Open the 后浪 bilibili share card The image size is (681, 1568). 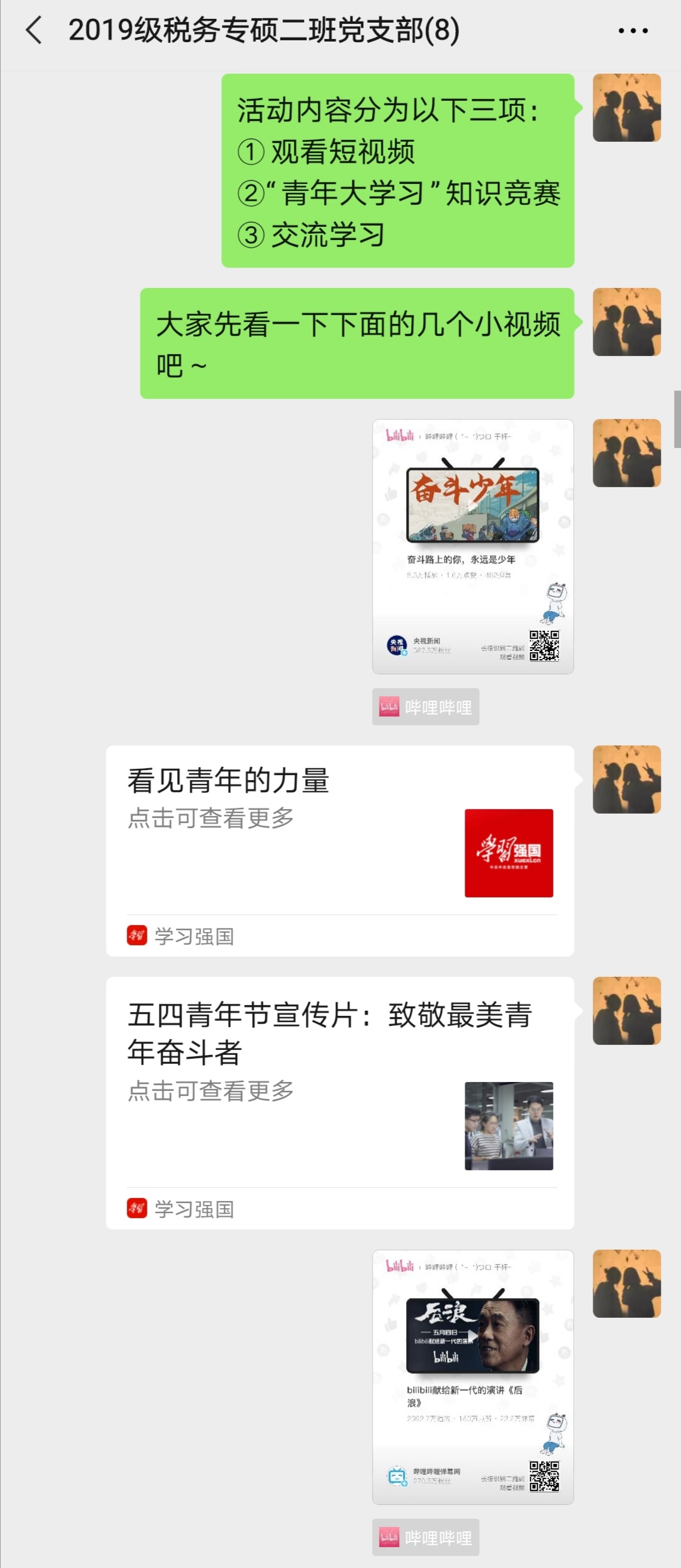click(x=473, y=1376)
